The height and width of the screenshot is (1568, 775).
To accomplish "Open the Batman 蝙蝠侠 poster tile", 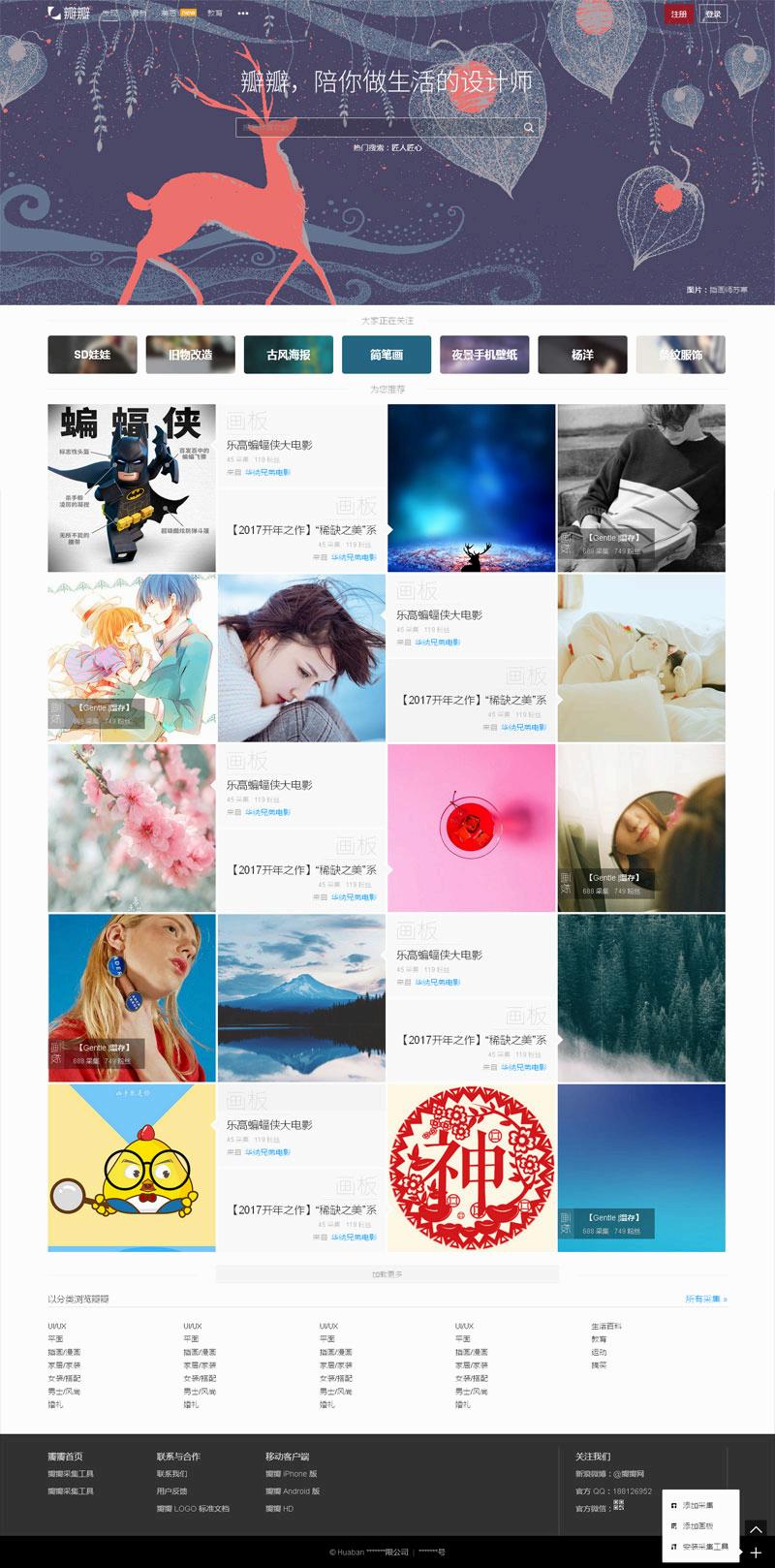I will 132,487.
